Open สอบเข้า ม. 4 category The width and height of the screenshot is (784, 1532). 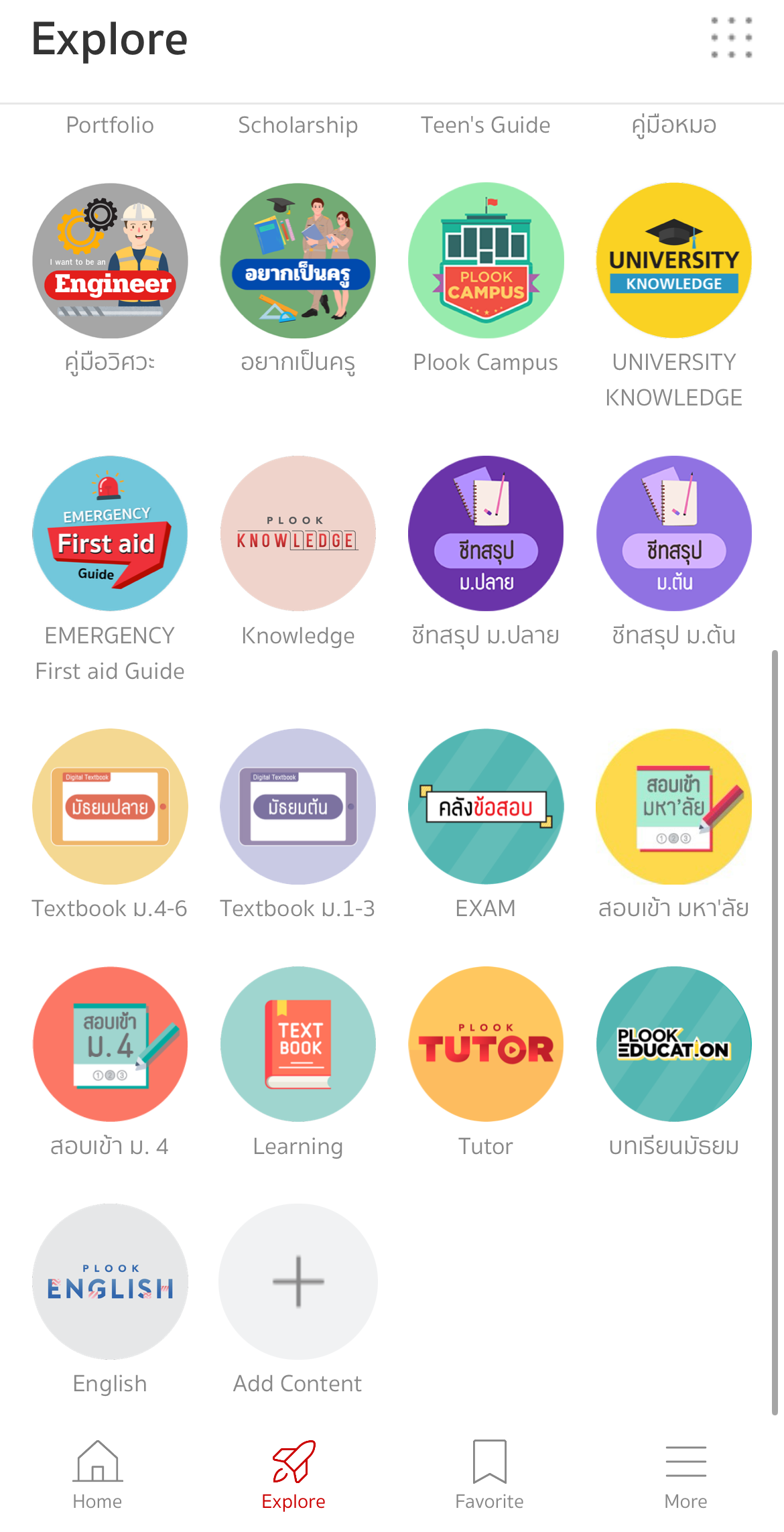click(110, 1044)
